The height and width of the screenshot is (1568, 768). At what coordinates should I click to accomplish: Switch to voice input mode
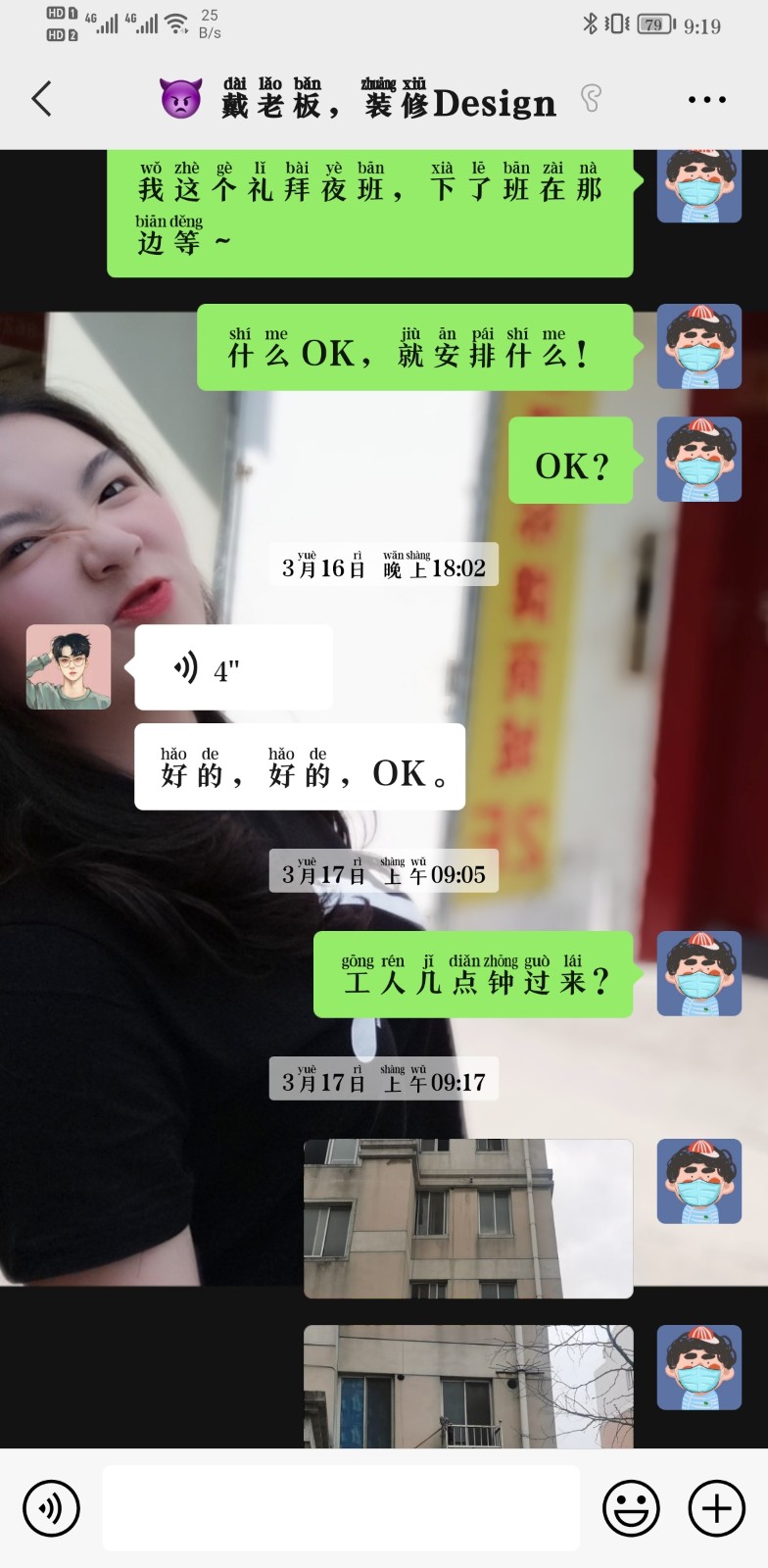(51, 1507)
